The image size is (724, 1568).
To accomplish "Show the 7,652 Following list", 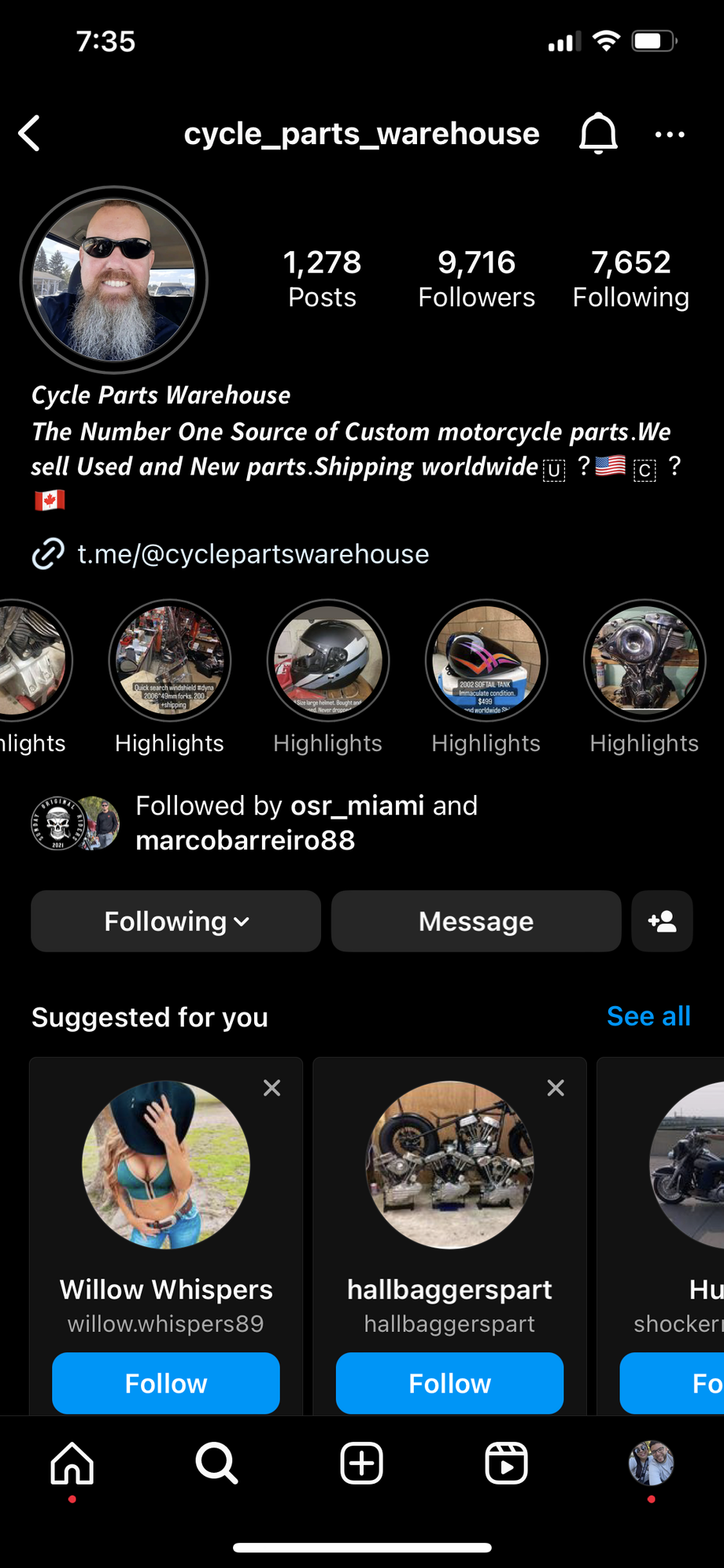I will pos(630,279).
